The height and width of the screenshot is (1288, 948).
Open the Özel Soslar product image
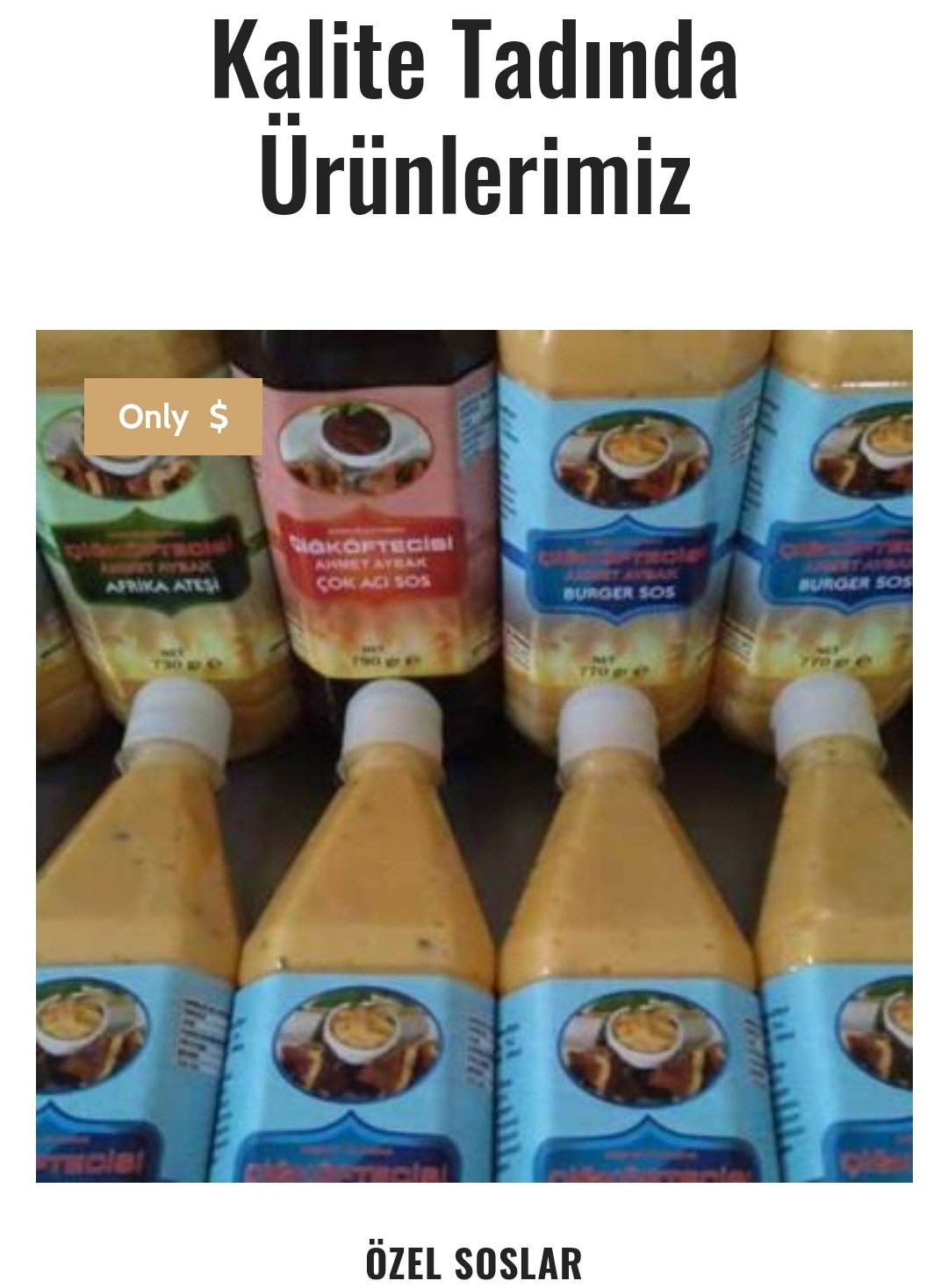pos(474,755)
